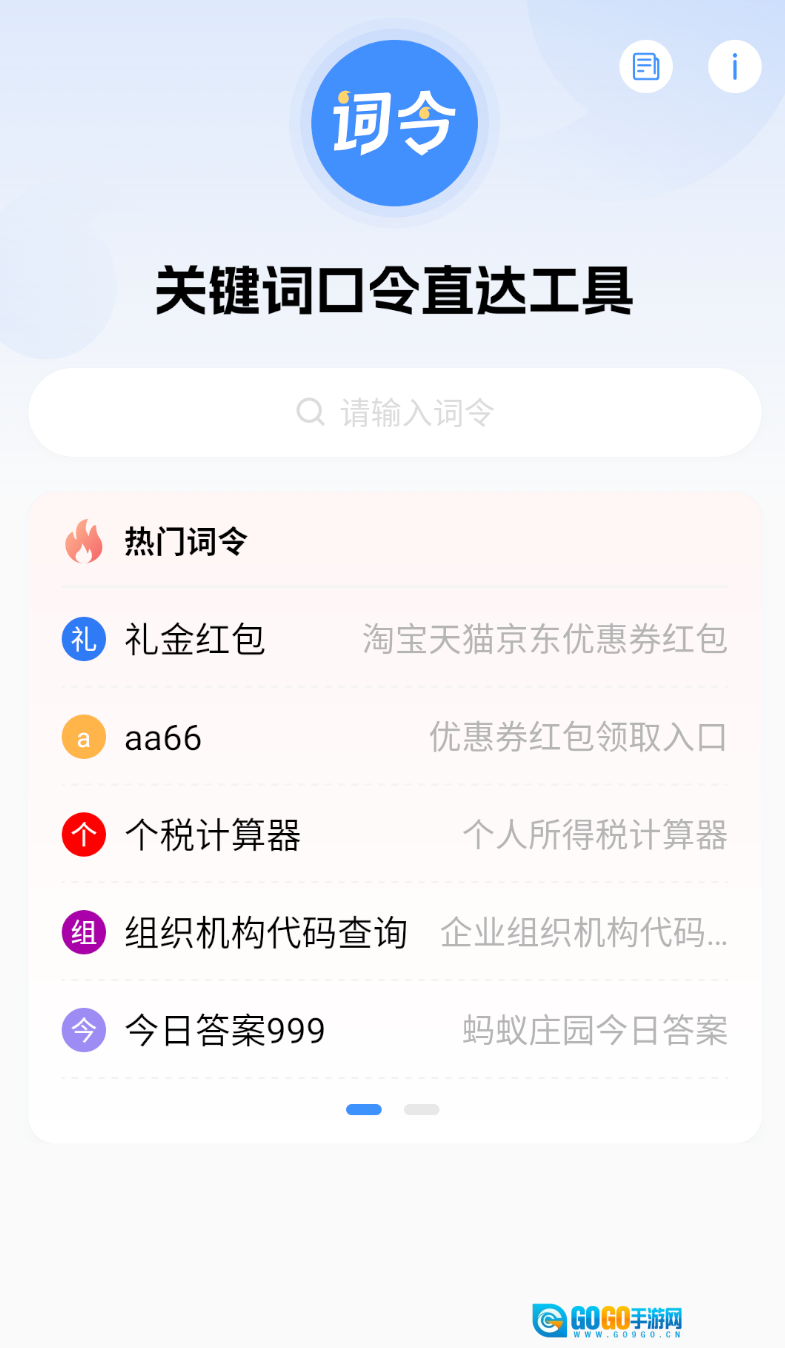Choose 组织机构代码查询 from hot keywords
This screenshot has height=1348, width=785.
coord(394,932)
